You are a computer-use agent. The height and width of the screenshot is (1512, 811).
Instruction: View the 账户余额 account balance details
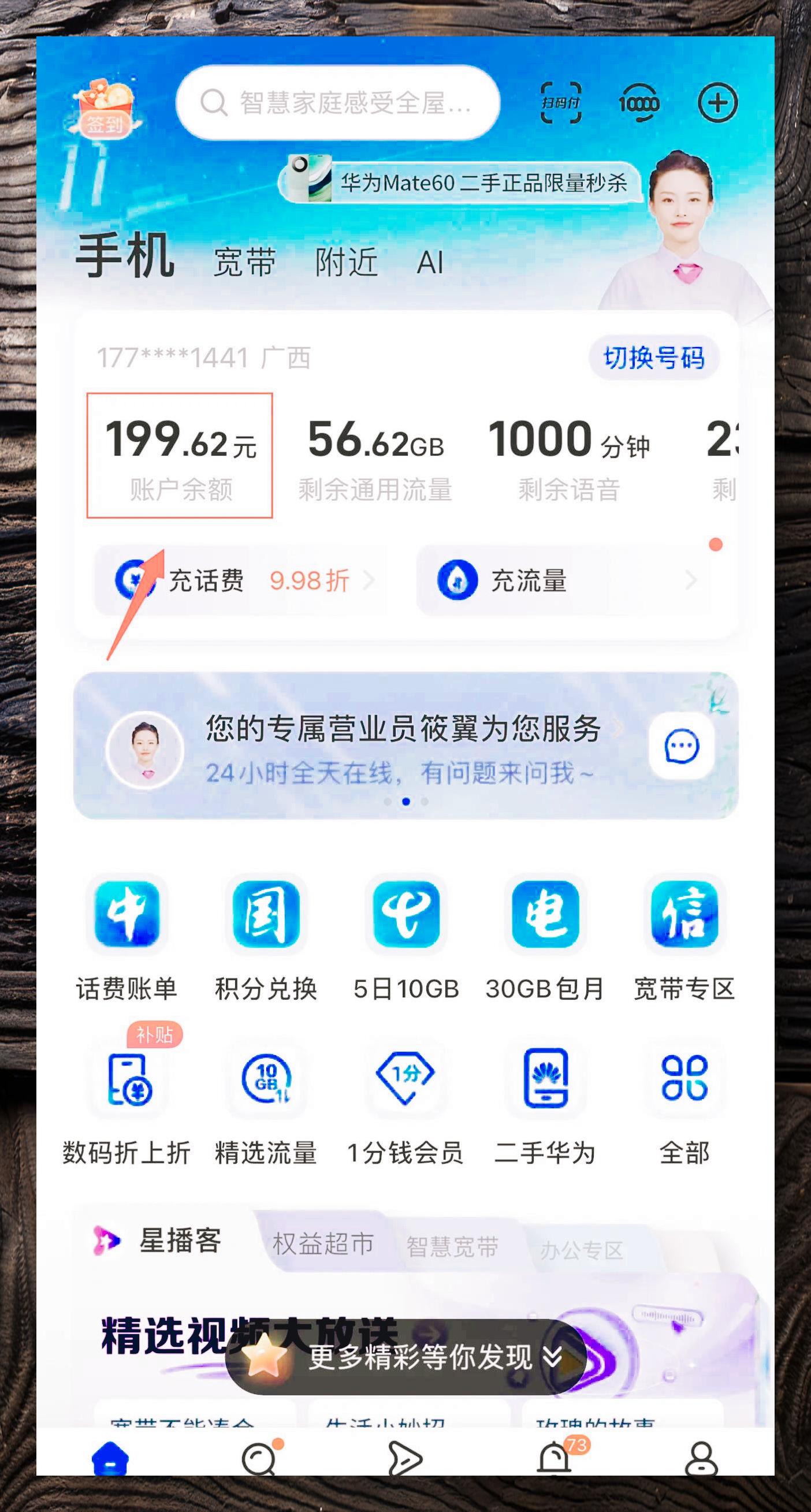tap(180, 456)
